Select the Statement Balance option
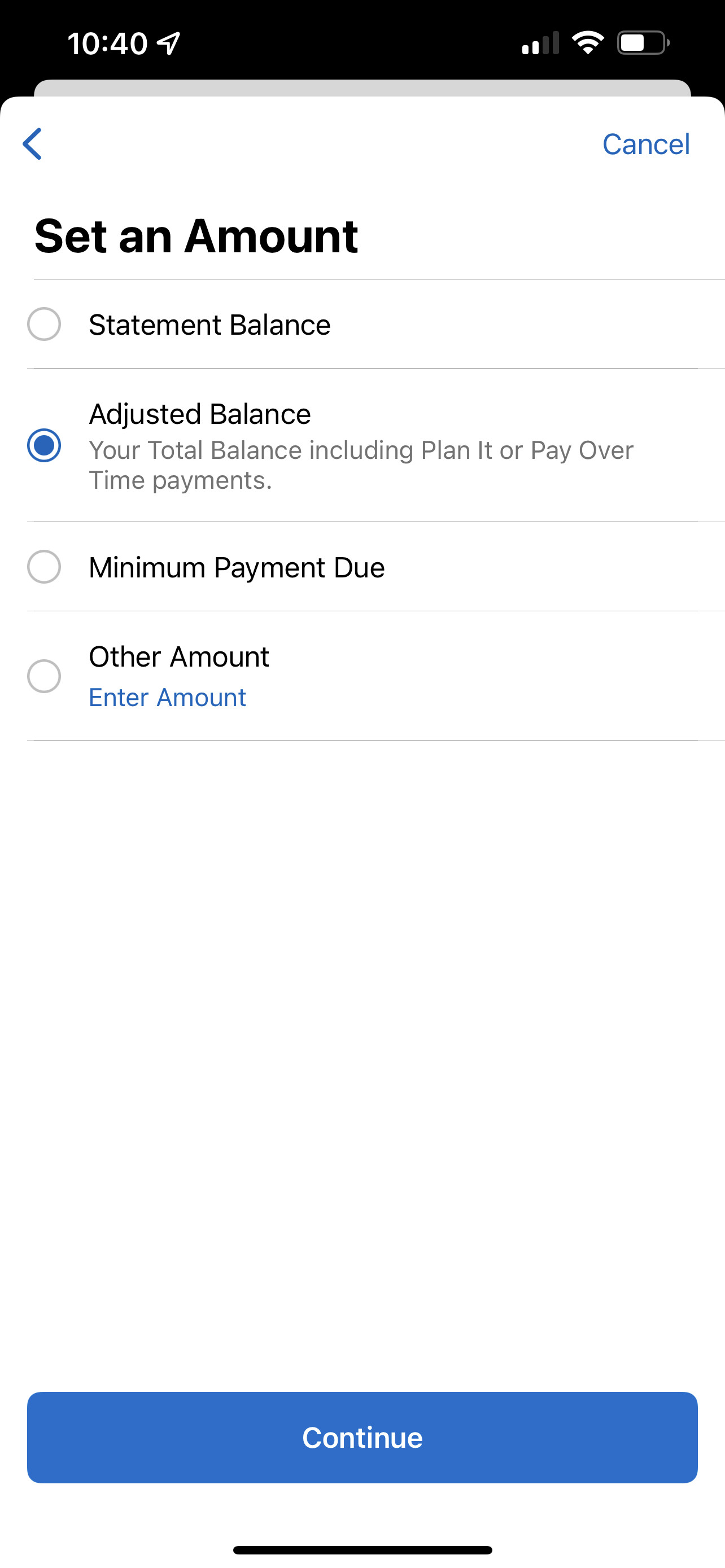Viewport: 725px width, 1568px height. click(x=362, y=325)
